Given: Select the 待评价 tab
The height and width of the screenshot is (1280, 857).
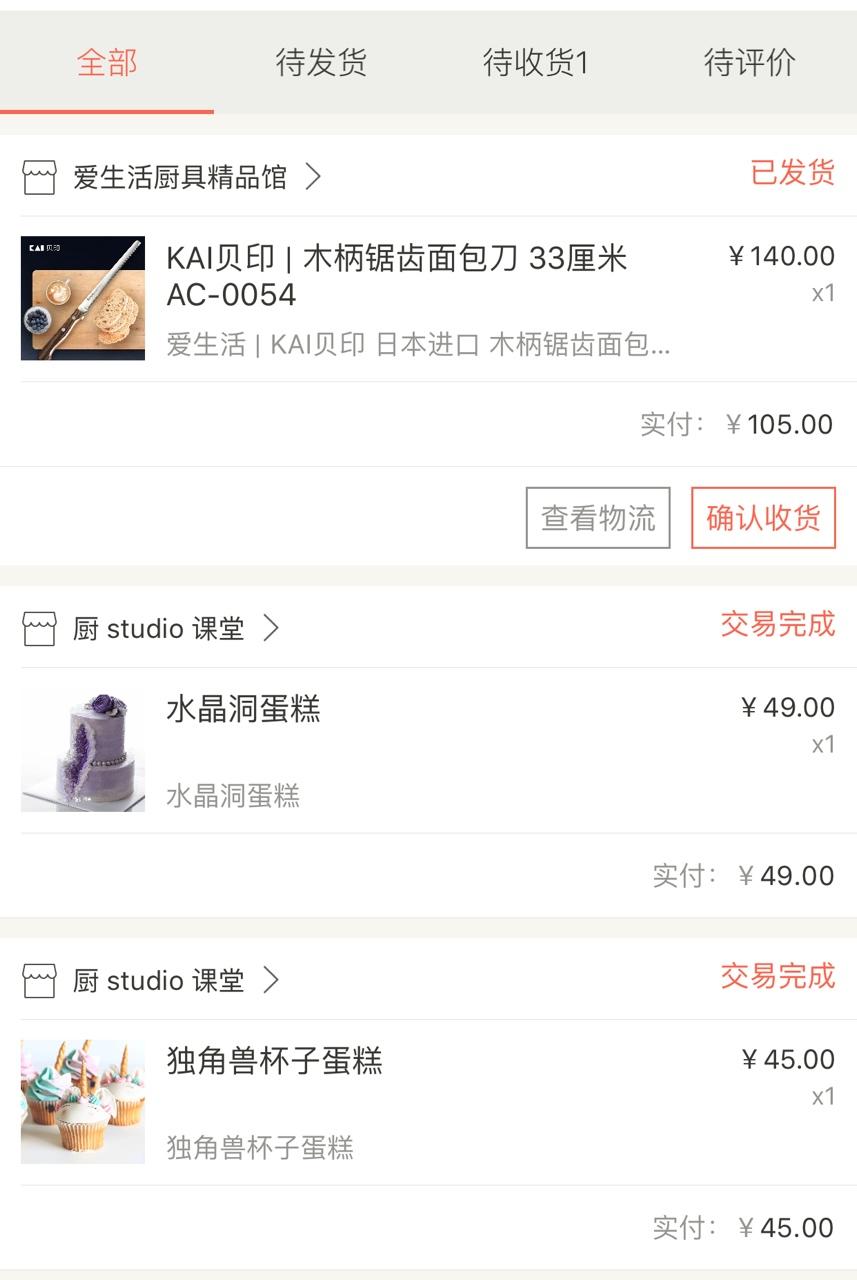Looking at the screenshot, I should (749, 63).
